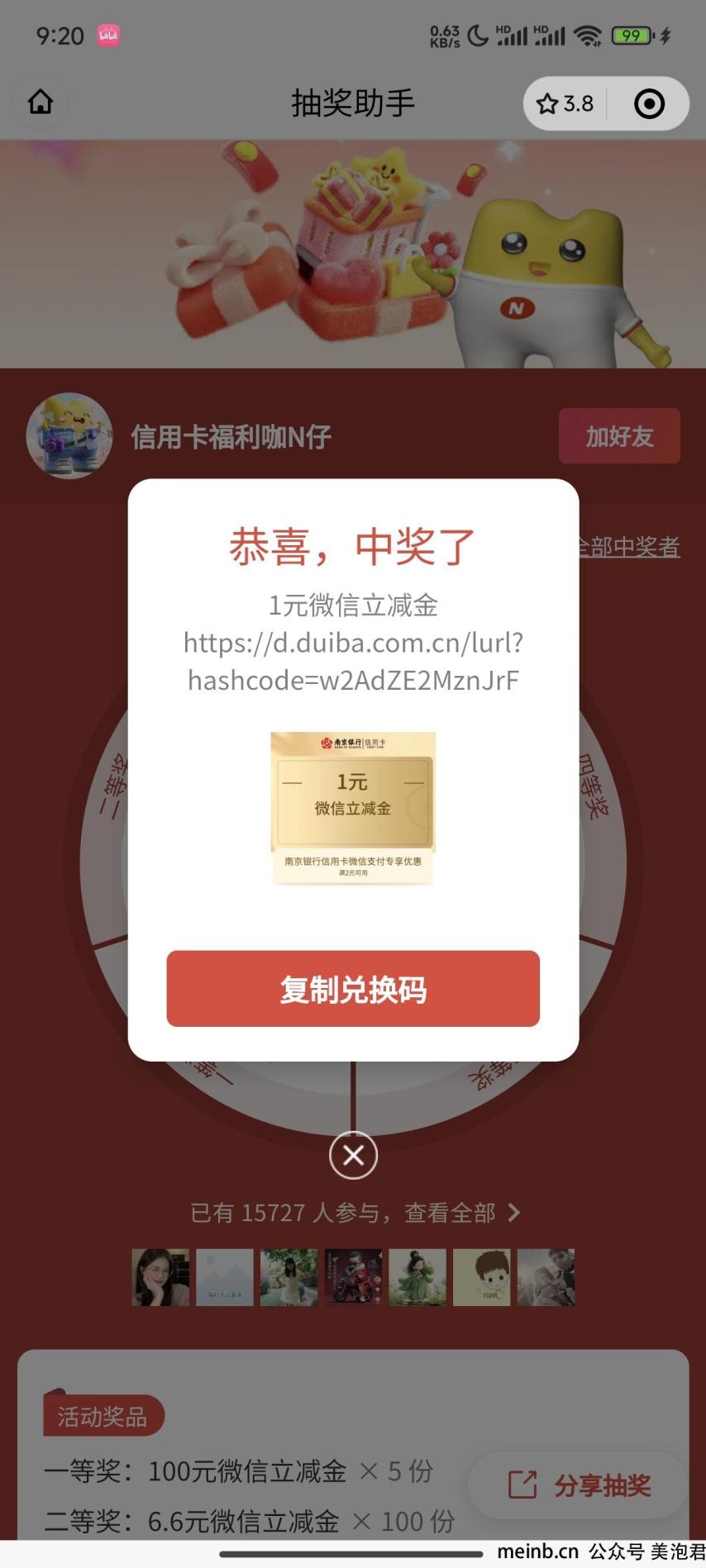Dismiss the prize dialog with X button
Screen dimensions: 706x1568
[353, 1155]
